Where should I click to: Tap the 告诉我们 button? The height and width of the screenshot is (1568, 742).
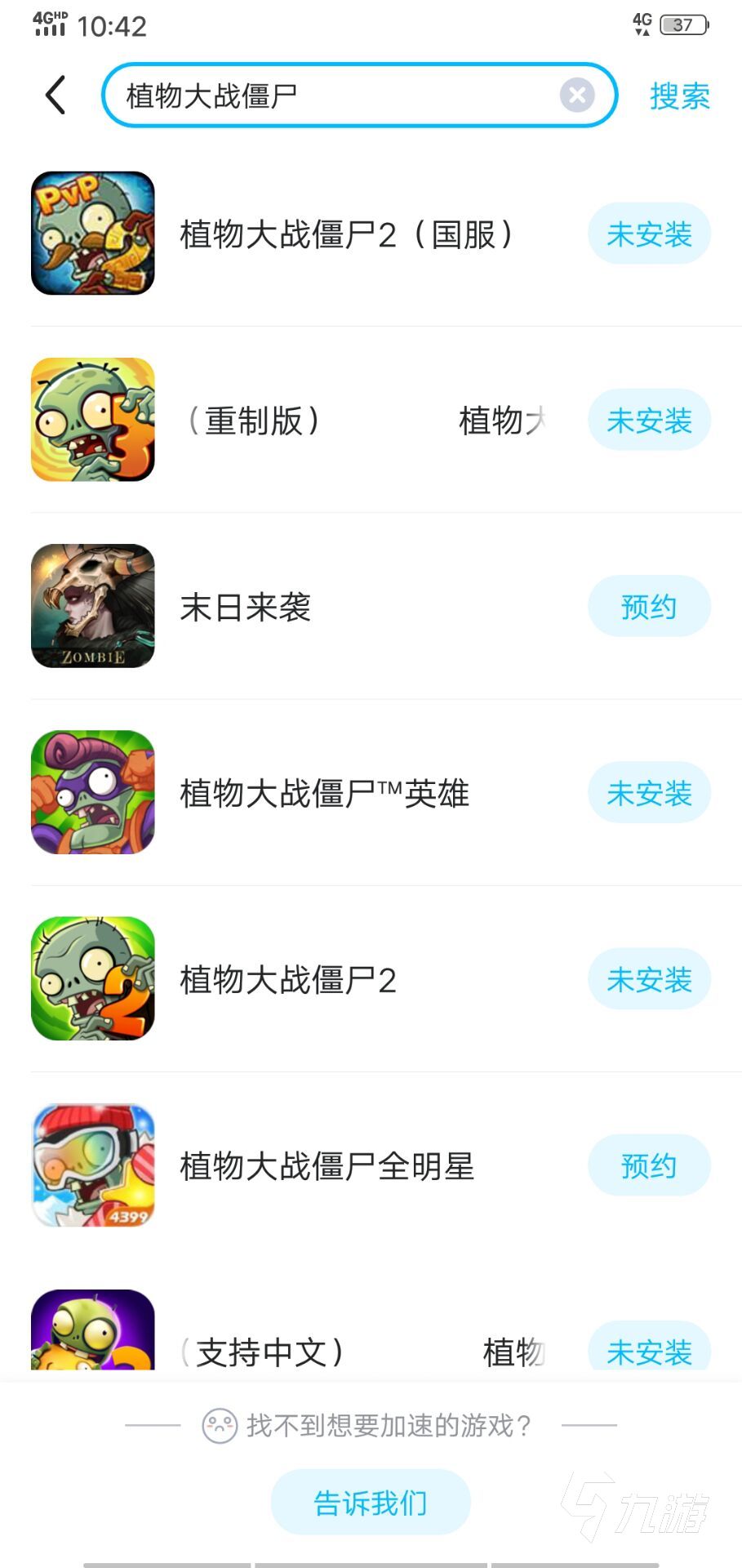tap(371, 1502)
